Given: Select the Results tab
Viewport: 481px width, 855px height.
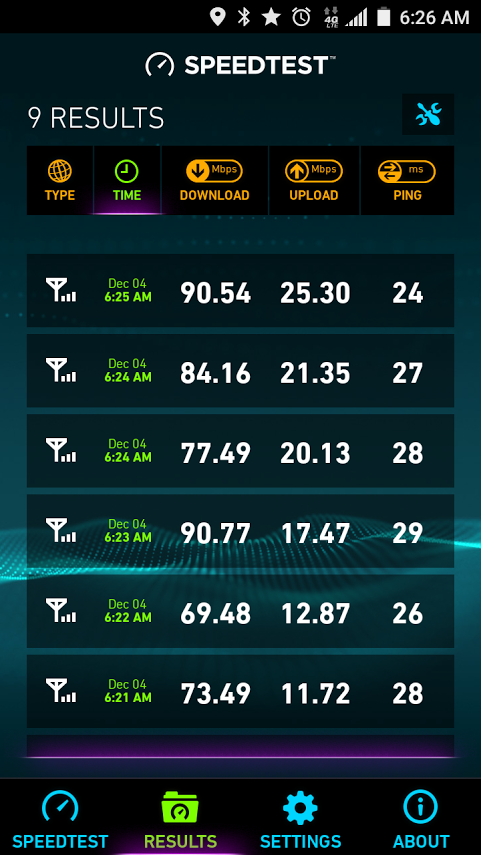Looking at the screenshot, I should pos(181,818).
